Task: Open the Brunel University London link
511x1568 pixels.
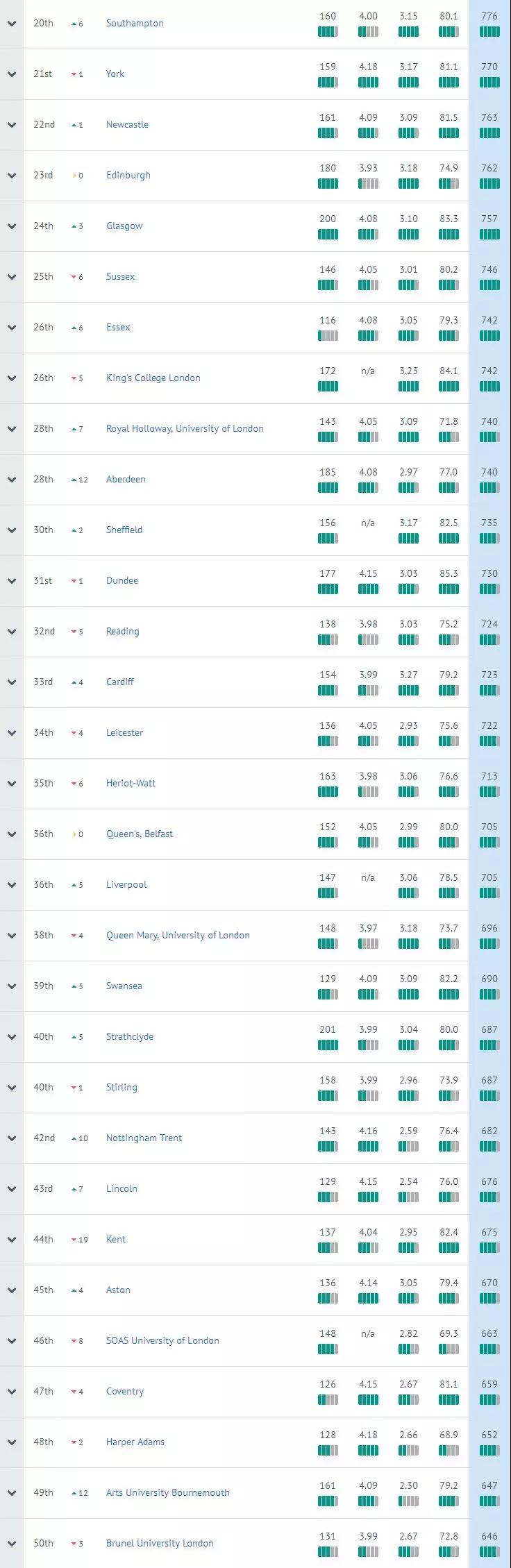Action: pyautogui.click(x=160, y=1543)
